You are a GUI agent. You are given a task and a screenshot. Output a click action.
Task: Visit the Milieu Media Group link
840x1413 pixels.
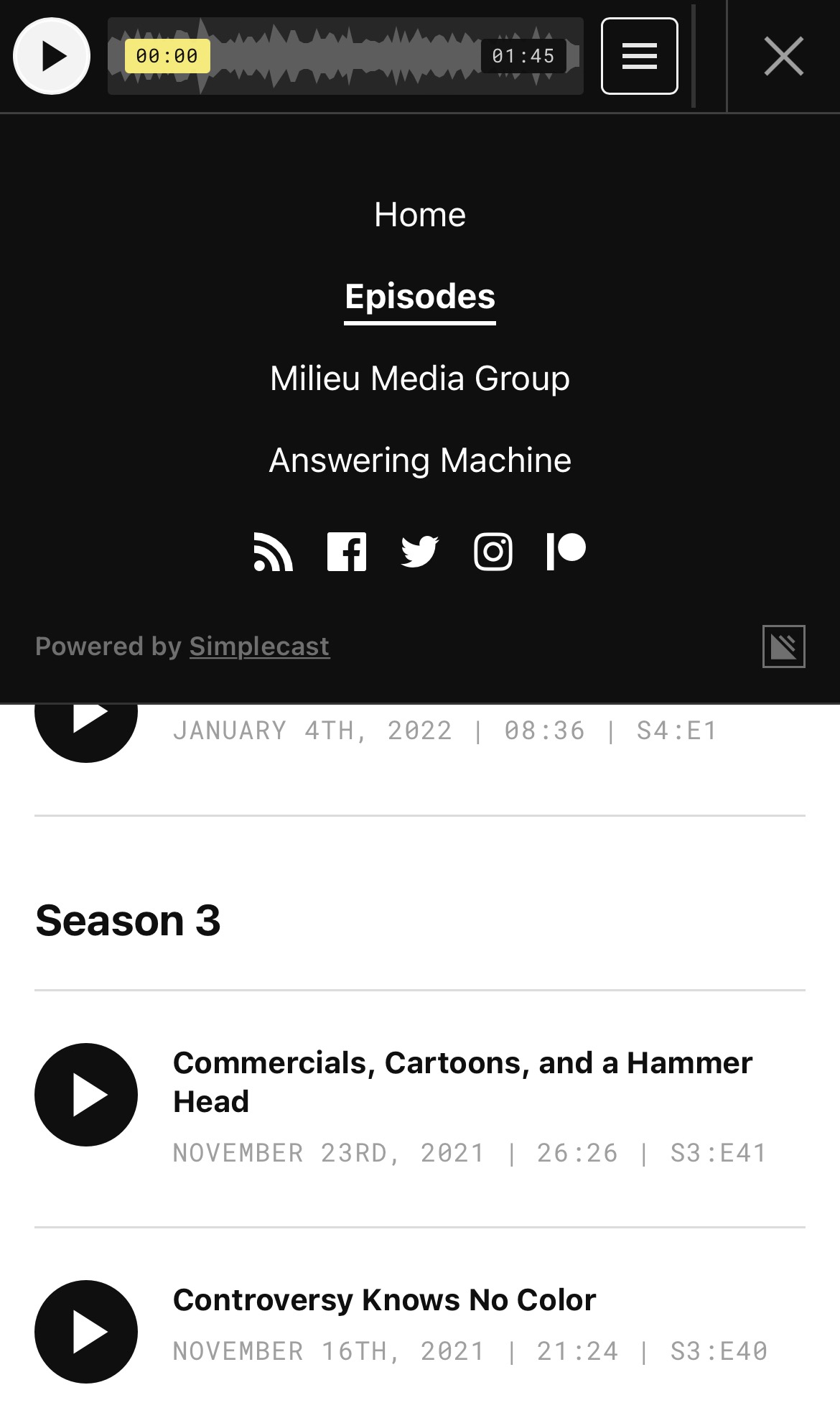coord(420,379)
